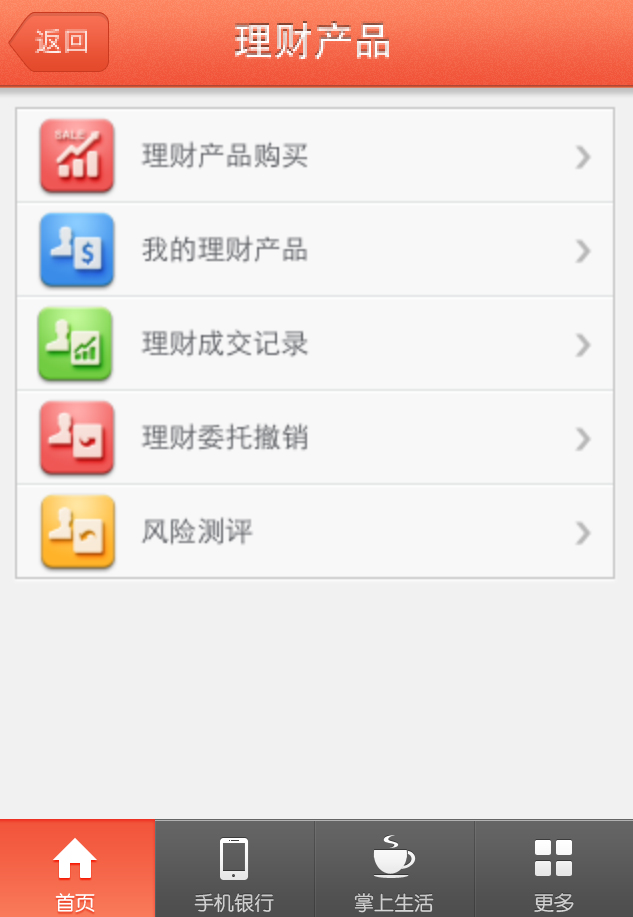The image size is (633, 917).
Task: Open 理财委托撤销
Action: click(x=314, y=438)
